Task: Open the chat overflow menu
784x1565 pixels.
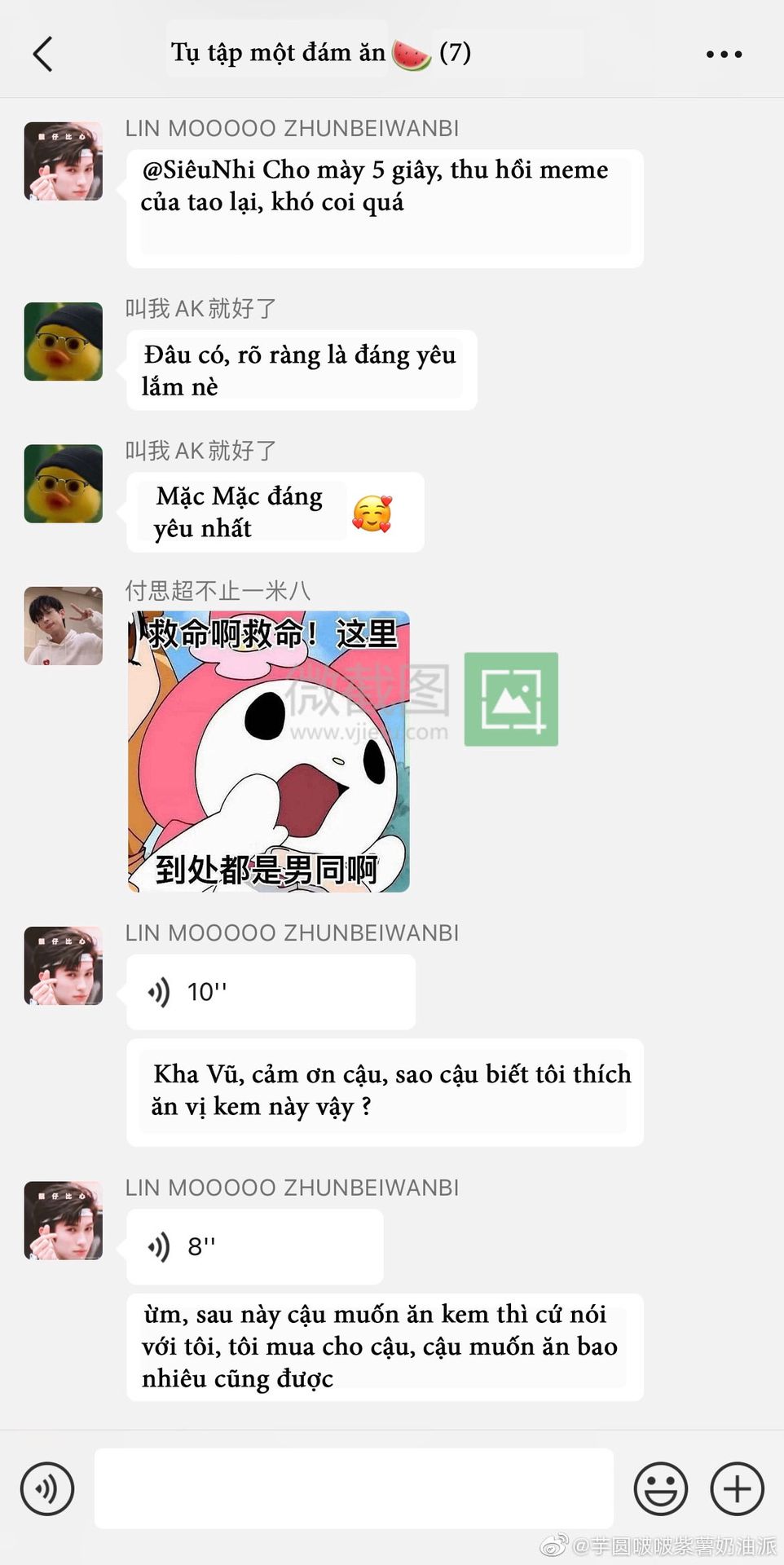Action: pos(724,54)
